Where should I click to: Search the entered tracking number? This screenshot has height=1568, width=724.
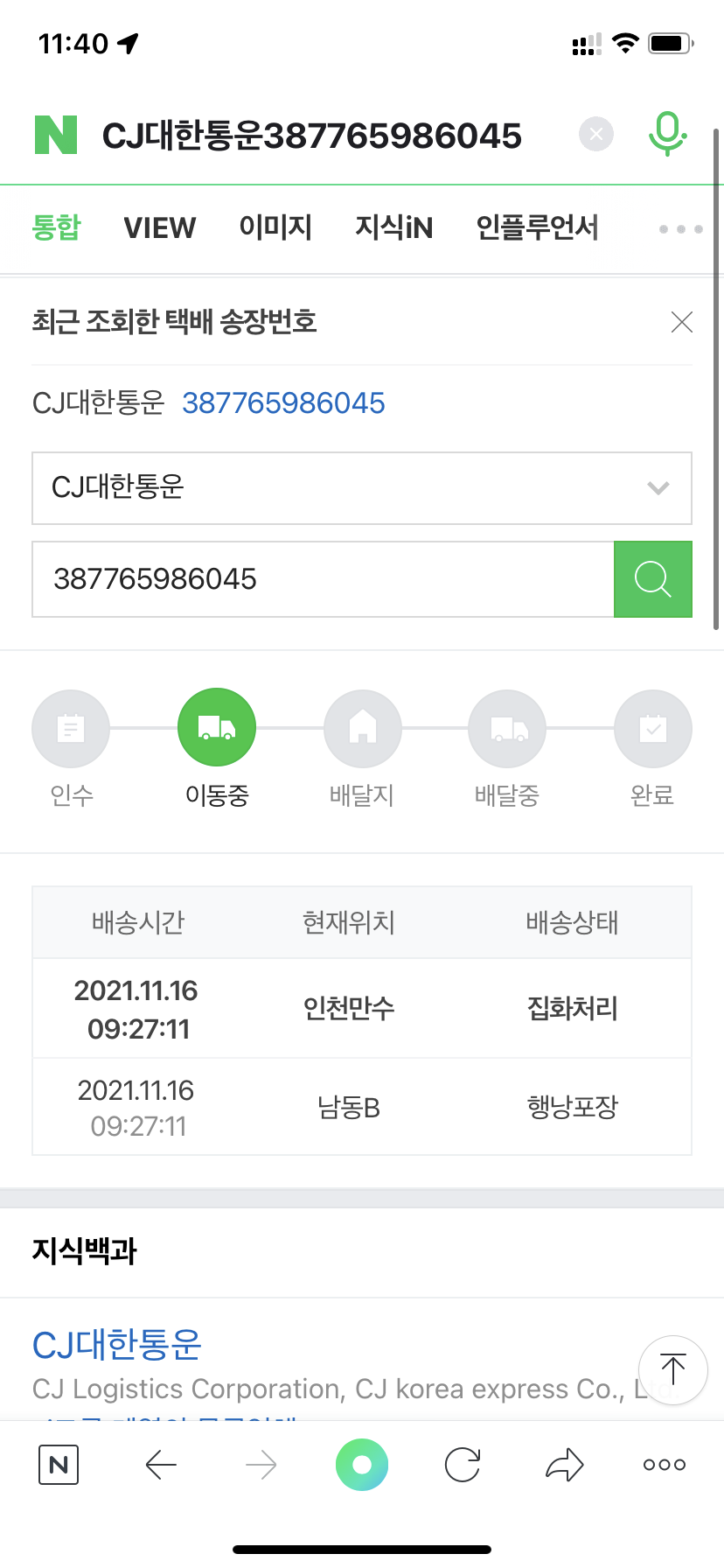coord(653,579)
